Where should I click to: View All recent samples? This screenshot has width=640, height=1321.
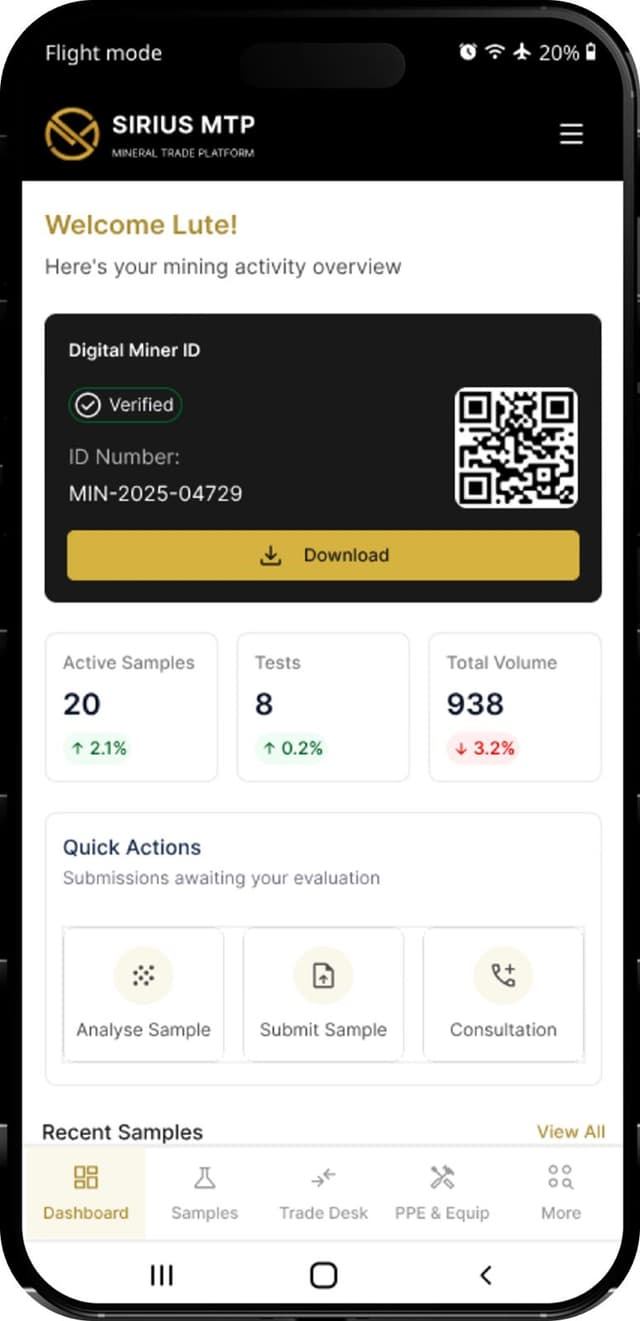570,1132
